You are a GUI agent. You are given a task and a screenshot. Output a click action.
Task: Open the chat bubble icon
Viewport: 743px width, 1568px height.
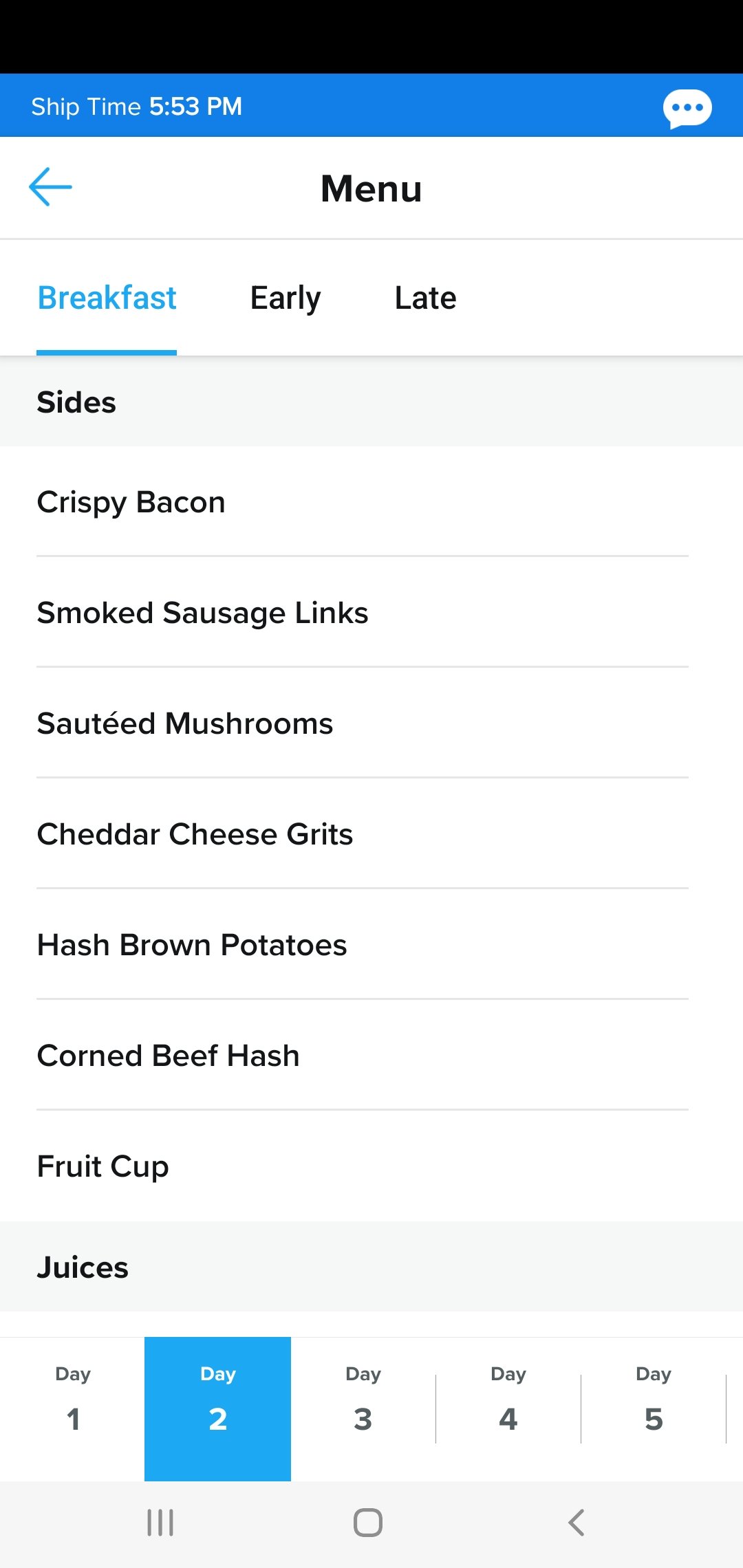coord(687,109)
